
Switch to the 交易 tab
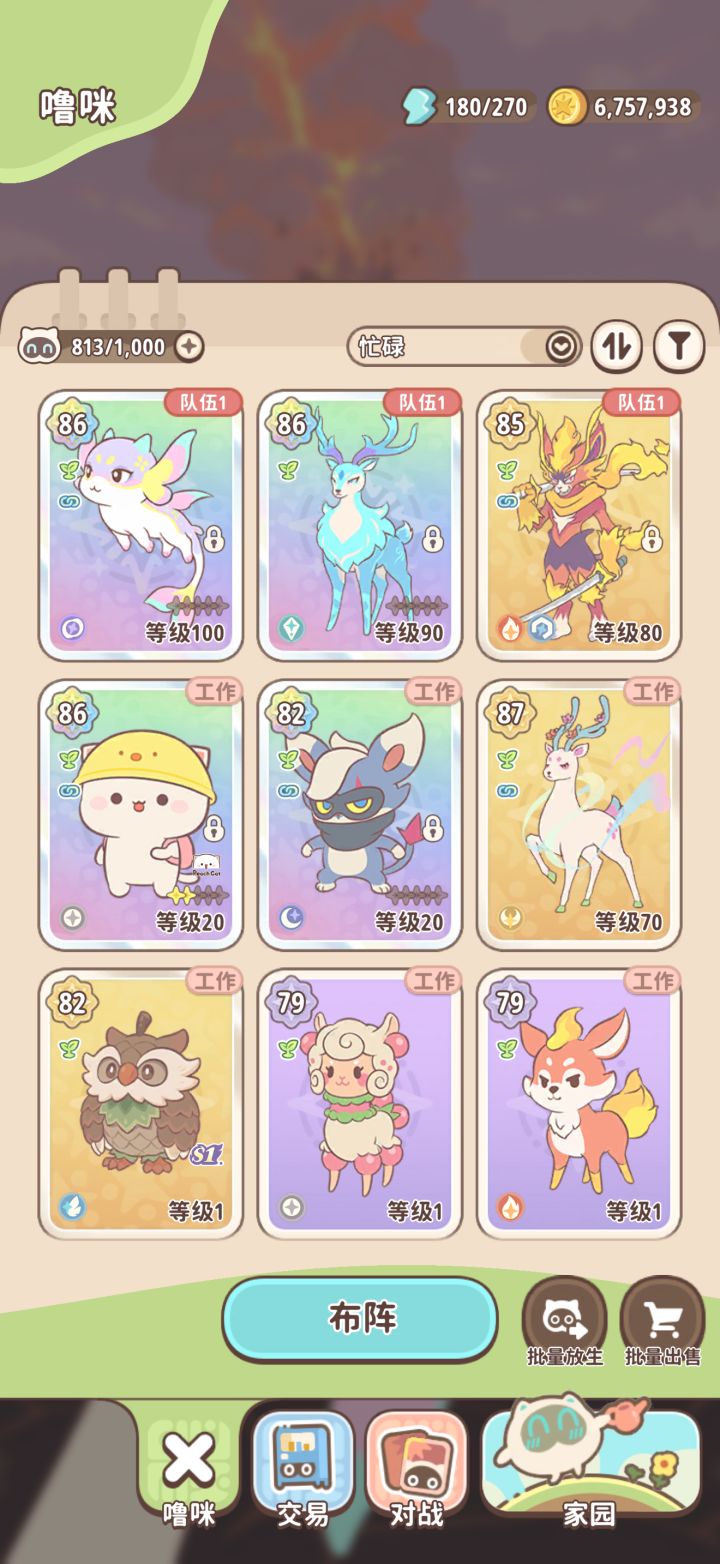click(303, 1470)
